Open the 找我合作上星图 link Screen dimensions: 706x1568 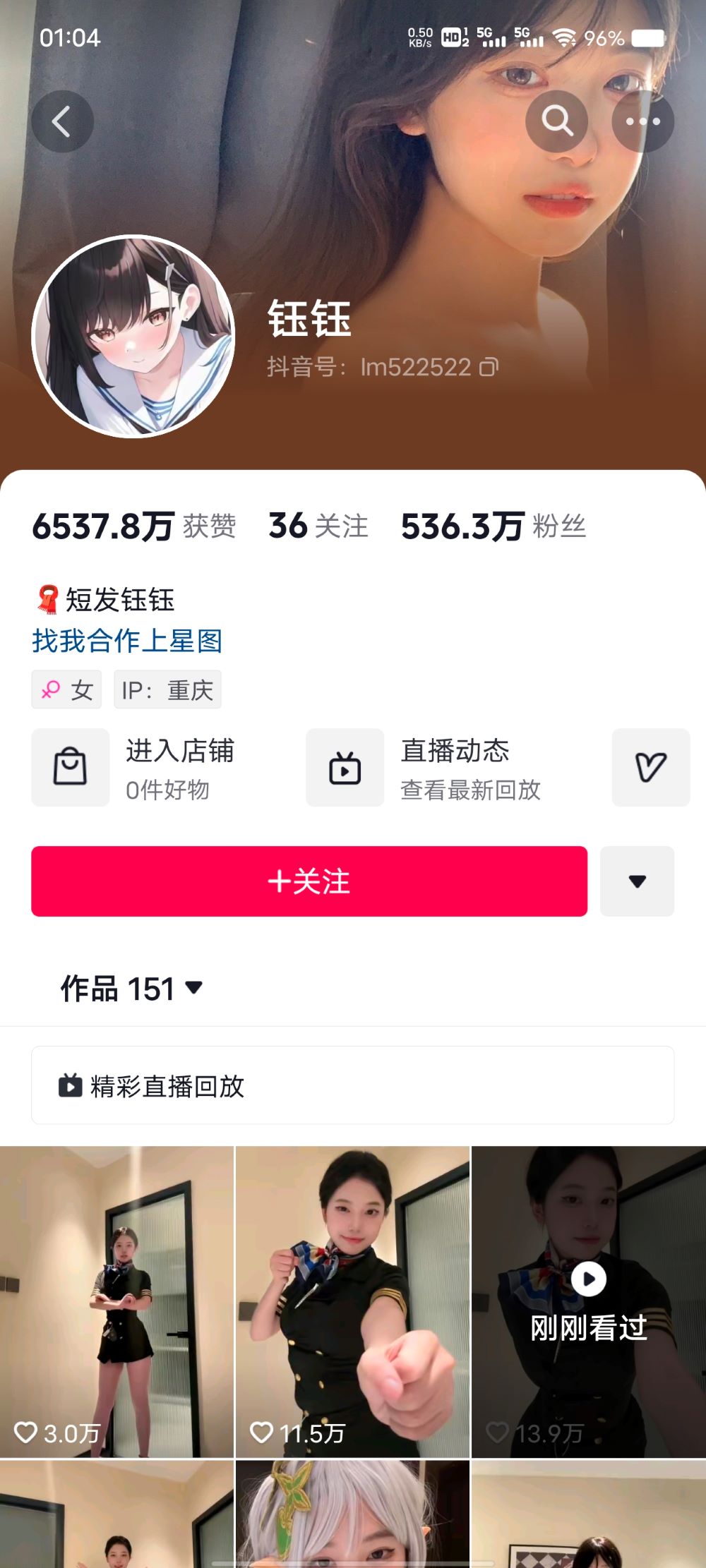coord(127,641)
